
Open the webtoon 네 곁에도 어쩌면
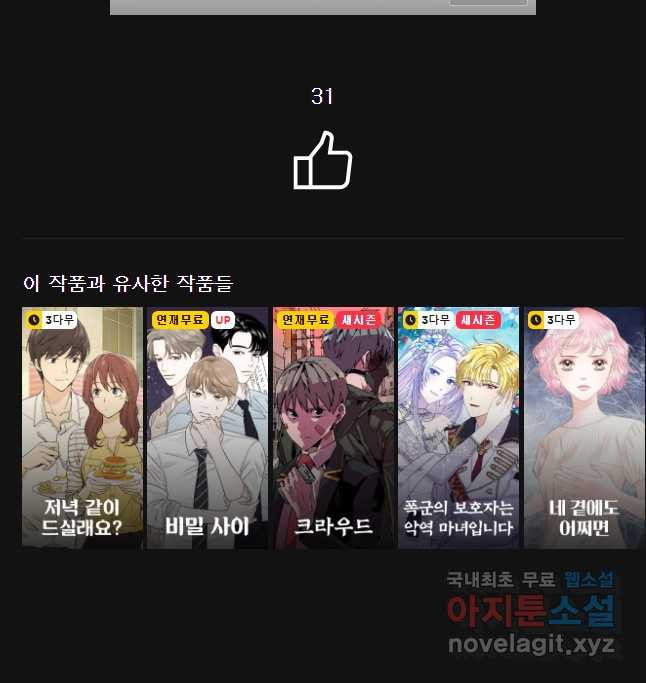(x=585, y=428)
